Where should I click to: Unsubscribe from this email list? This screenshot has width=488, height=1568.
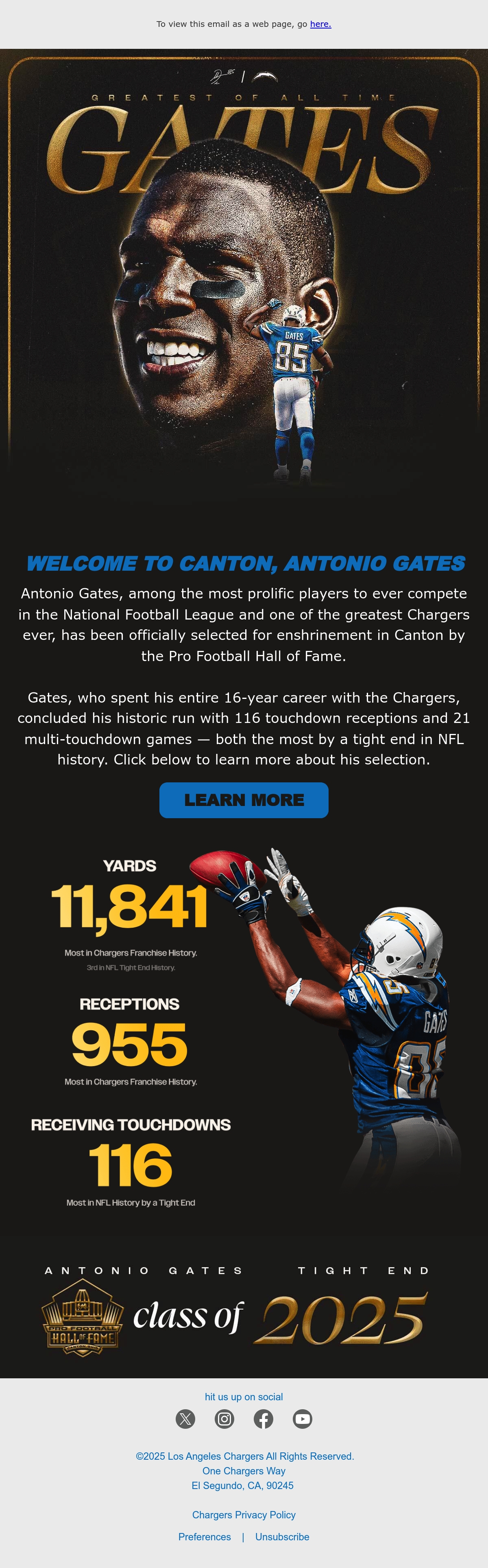[x=282, y=1536]
